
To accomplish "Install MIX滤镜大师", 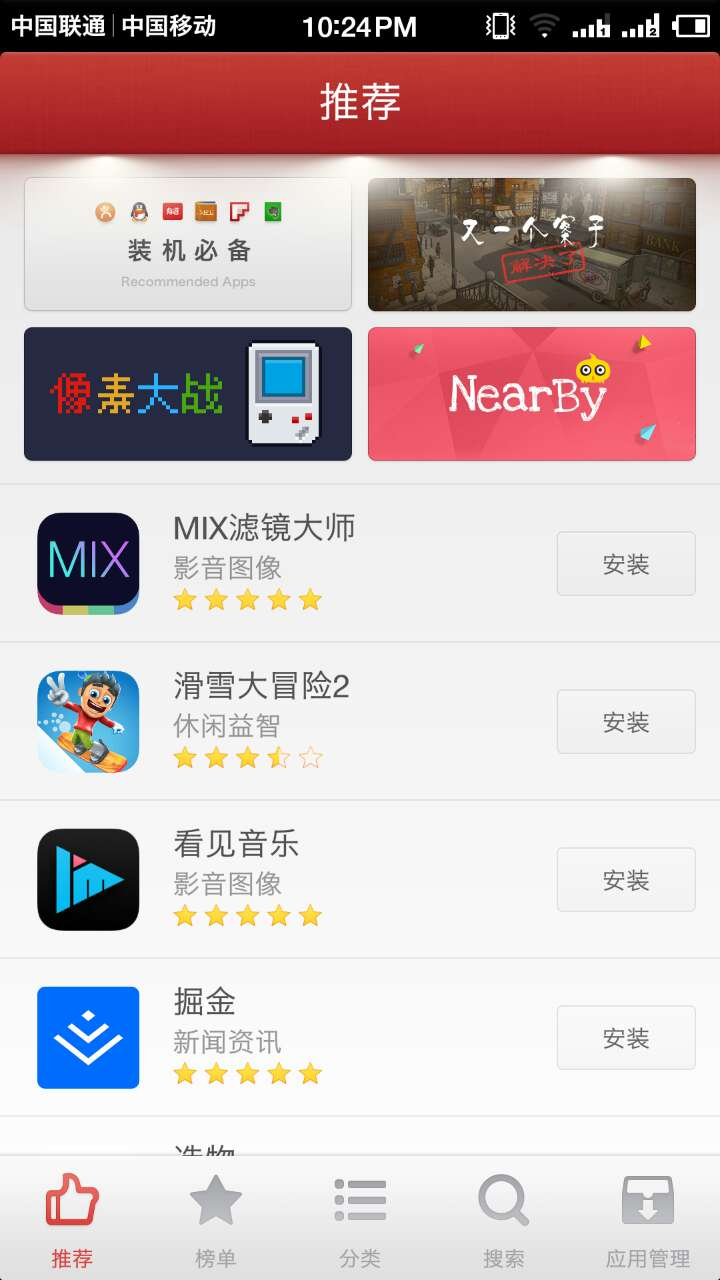I will [x=625, y=564].
